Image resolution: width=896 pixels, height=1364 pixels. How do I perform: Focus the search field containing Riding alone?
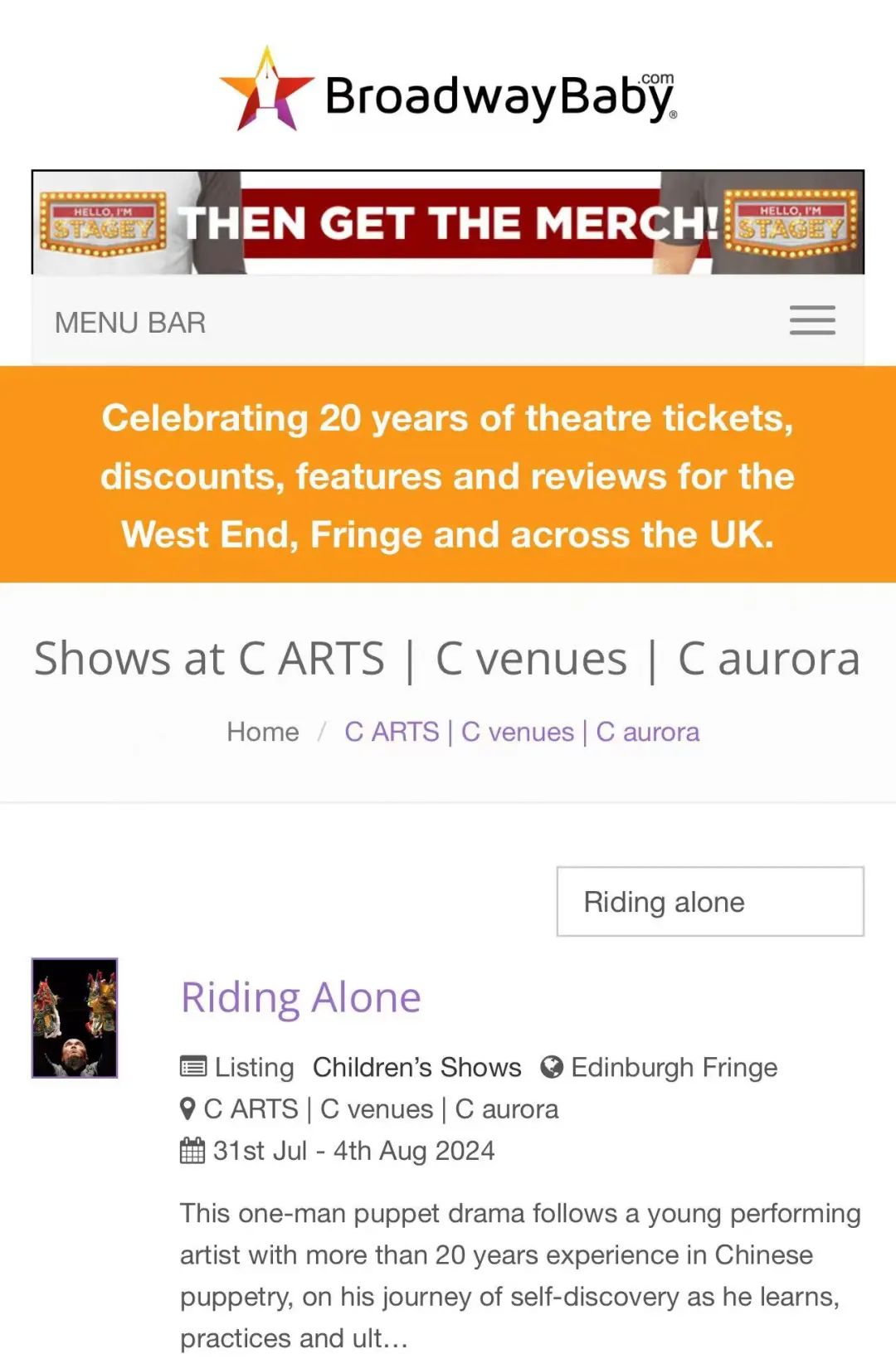pos(709,902)
